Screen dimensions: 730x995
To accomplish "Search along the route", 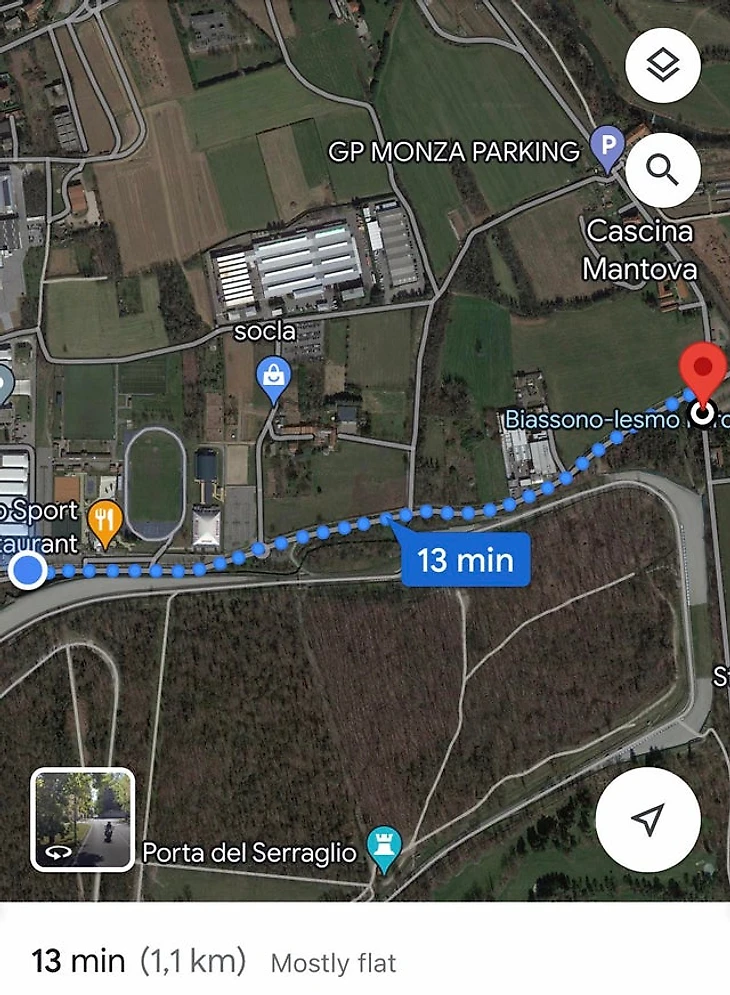I will pos(662,170).
